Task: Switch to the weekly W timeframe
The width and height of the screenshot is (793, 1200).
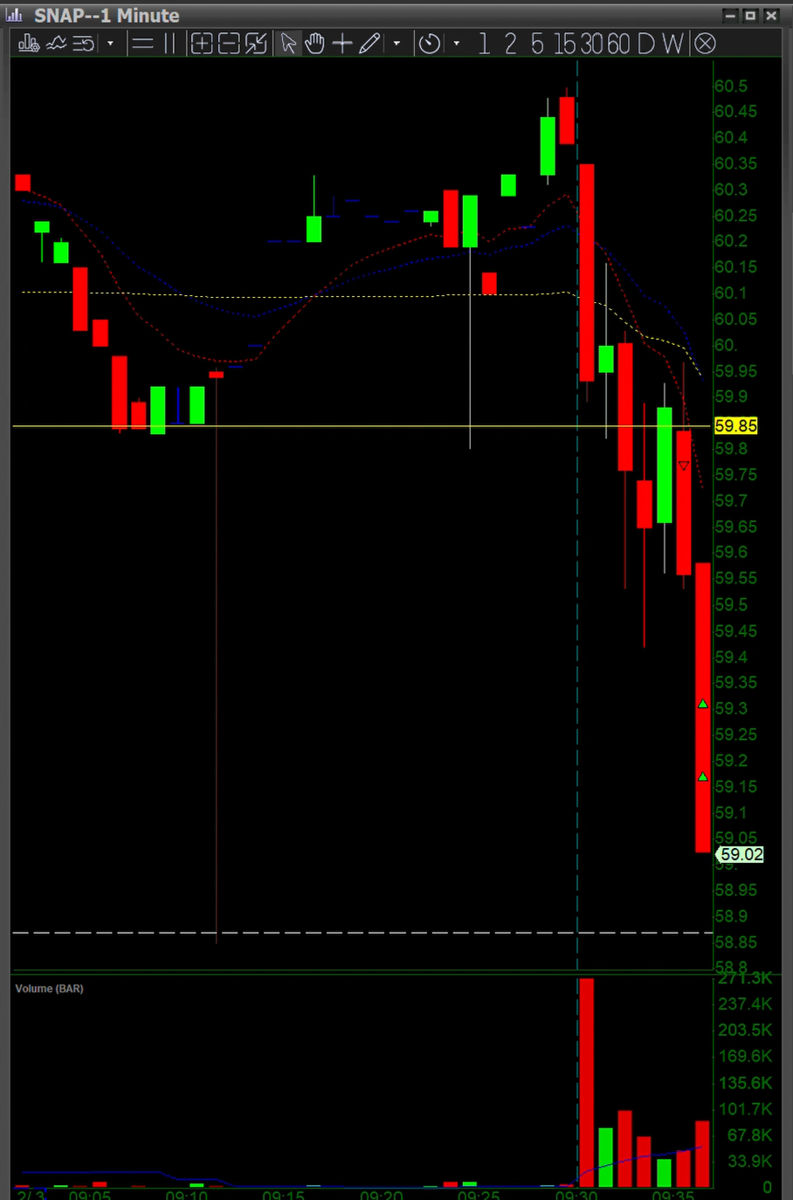Action: click(674, 43)
